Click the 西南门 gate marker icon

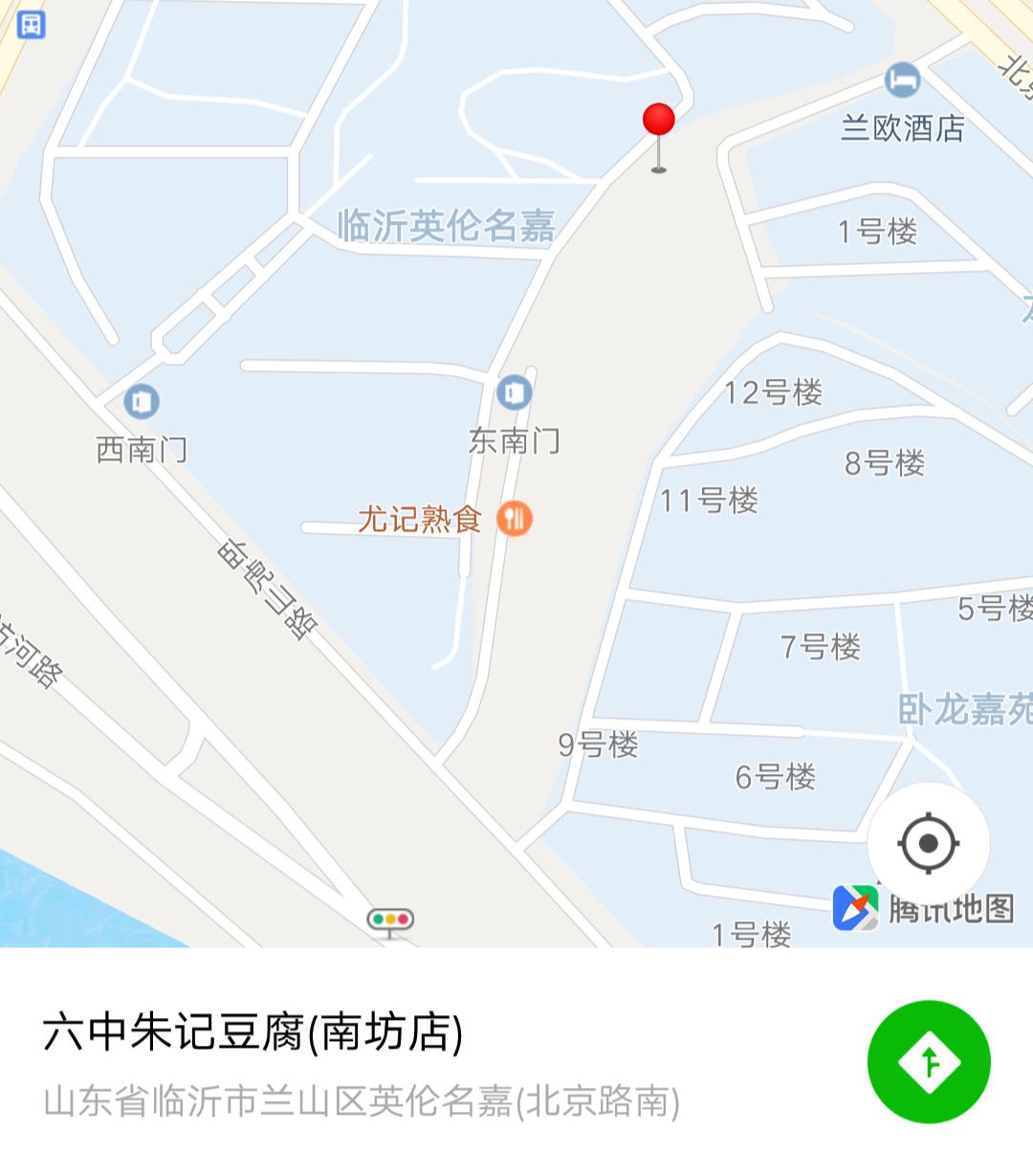(x=142, y=403)
